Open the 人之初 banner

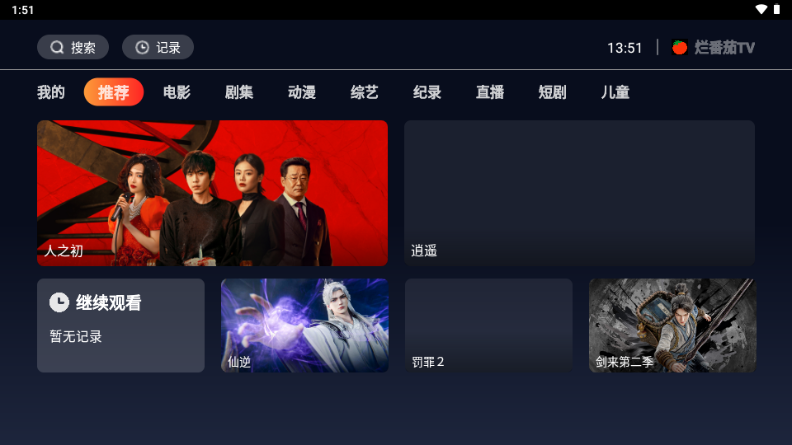[x=212, y=193]
